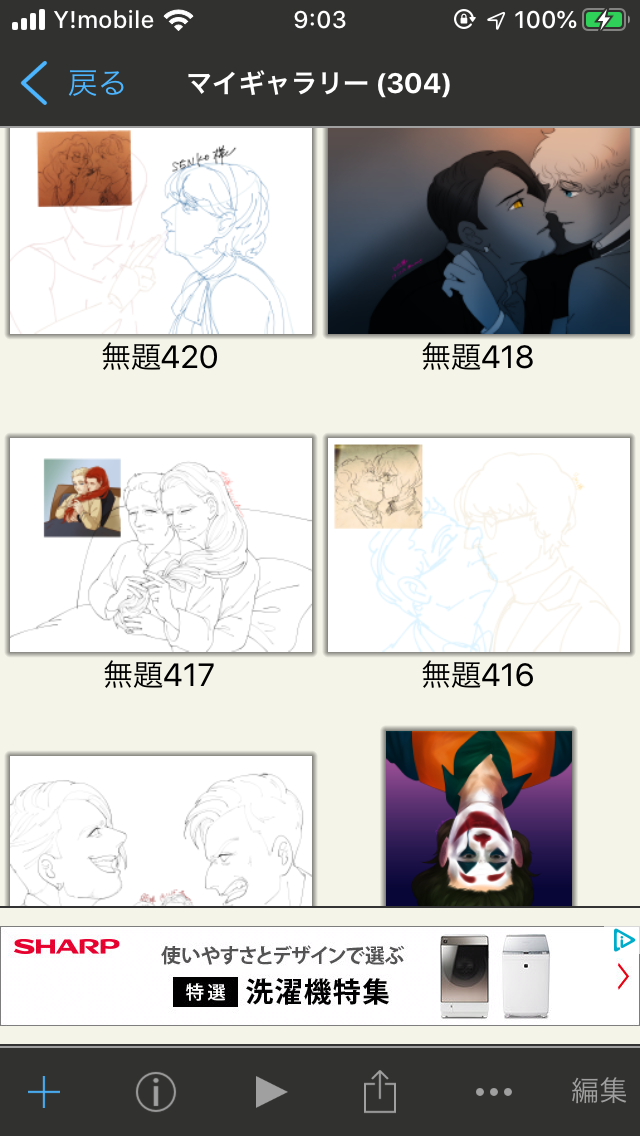Tap the AdChoices icon on the ad
The height and width of the screenshot is (1136, 640).
point(623,940)
